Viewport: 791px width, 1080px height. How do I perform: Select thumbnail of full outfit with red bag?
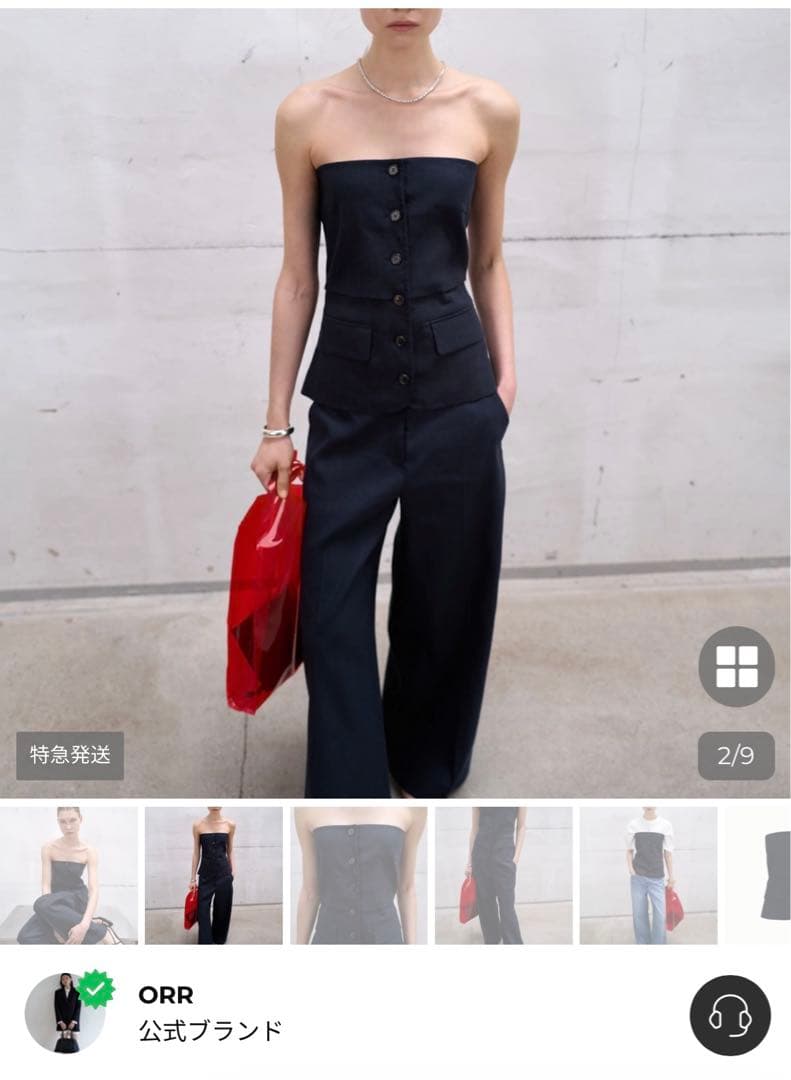pyautogui.click(x=214, y=875)
